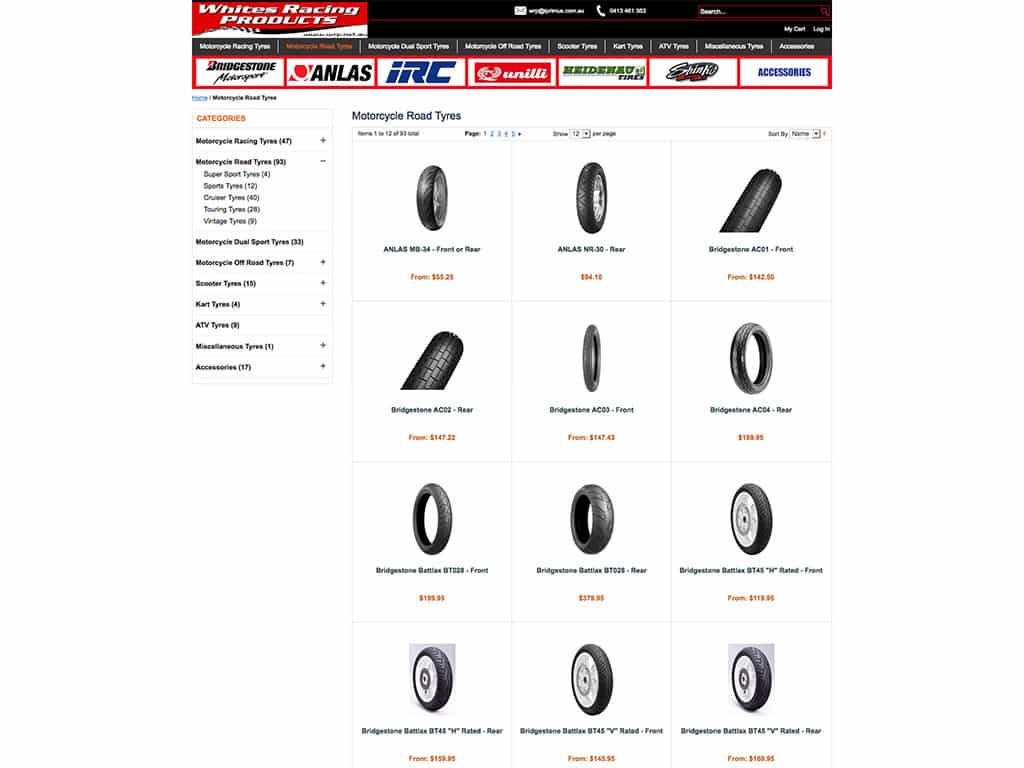Select the Anlas brand banner
Viewport: 1024px width, 768px height.
pos(330,72)
